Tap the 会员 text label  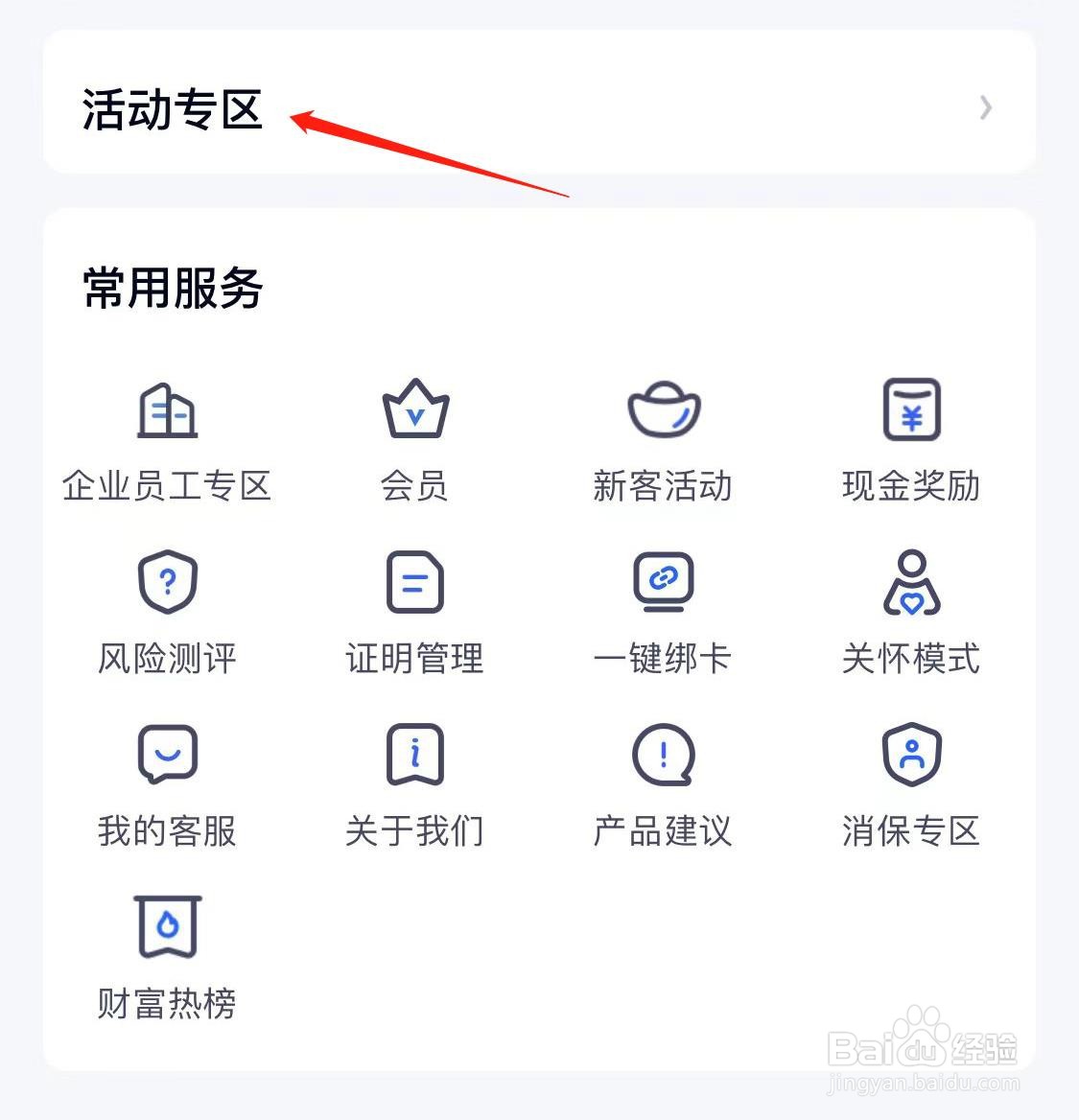pyautogui.click(x=414, y=487)
